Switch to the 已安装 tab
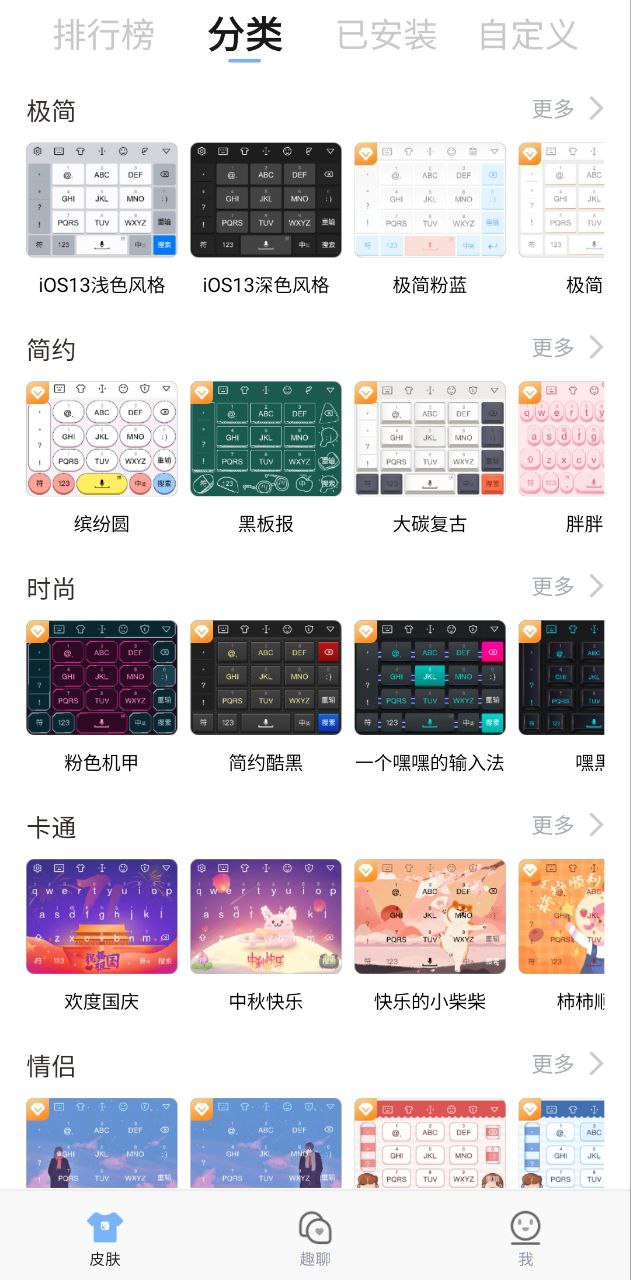The height and width of the screenshot is (1280, 631). pos(387,36)
